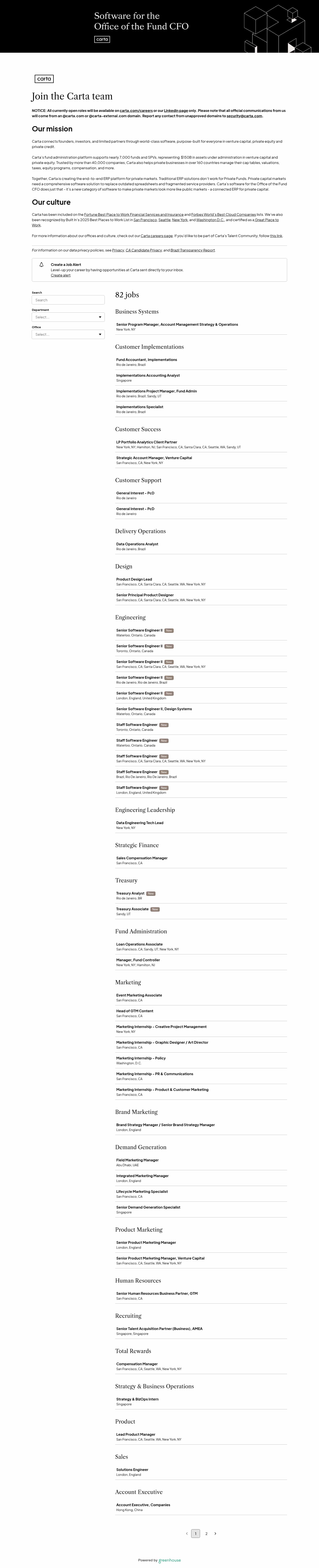Open Head of GTM Content job
The height and width of the screenshot is (1568, 319).
(x=134, y=1011)
